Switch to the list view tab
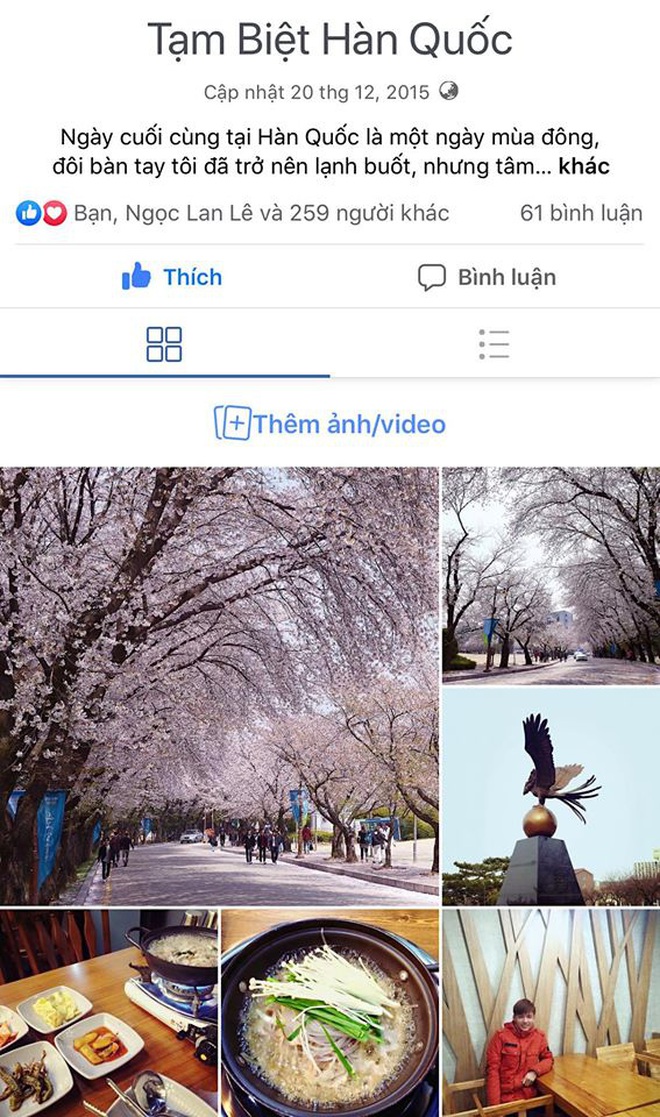Viewport: 660px width, 1117px height. click(x=494, y=344)
